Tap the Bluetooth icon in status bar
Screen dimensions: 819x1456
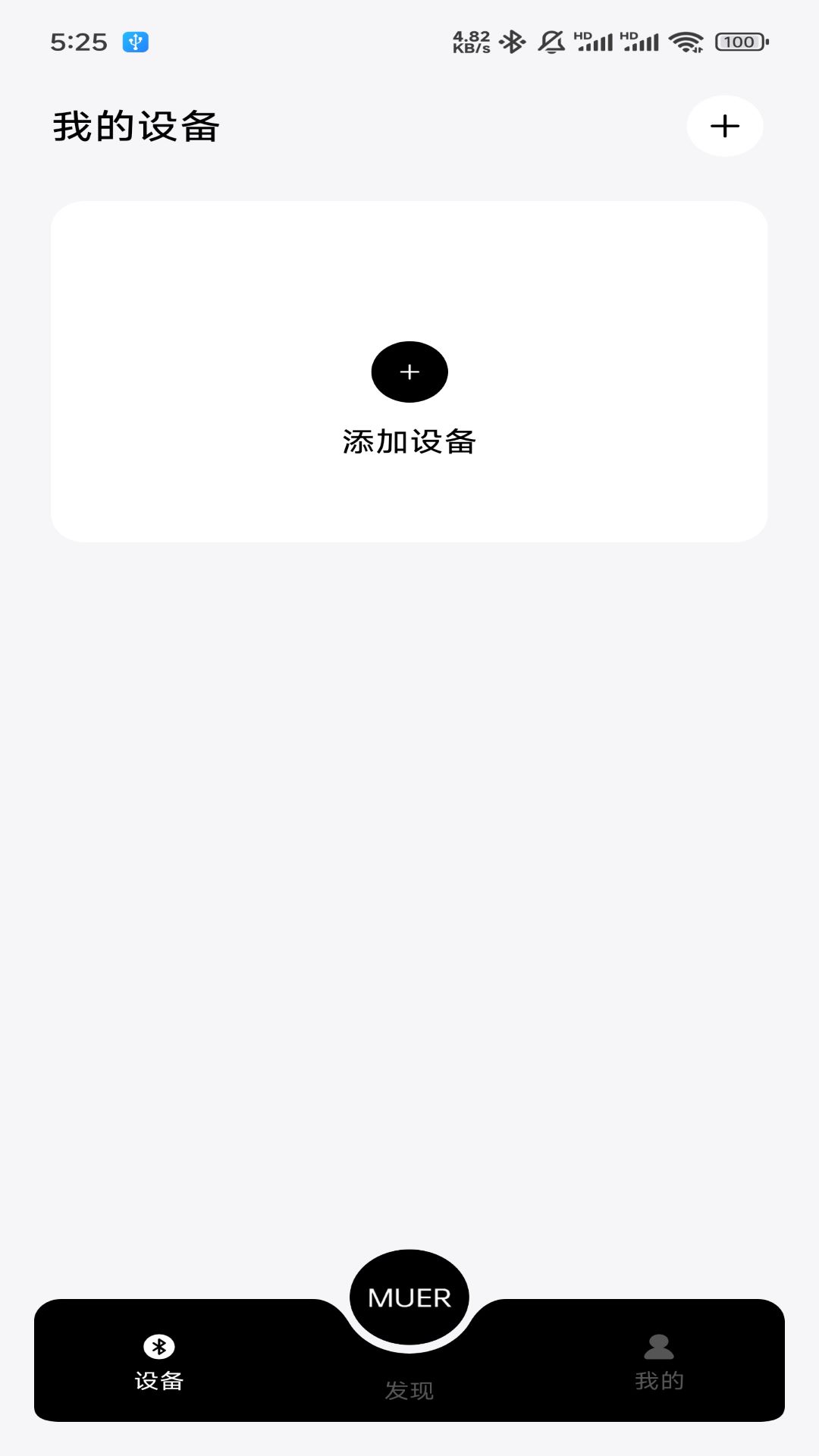(511, 42)
